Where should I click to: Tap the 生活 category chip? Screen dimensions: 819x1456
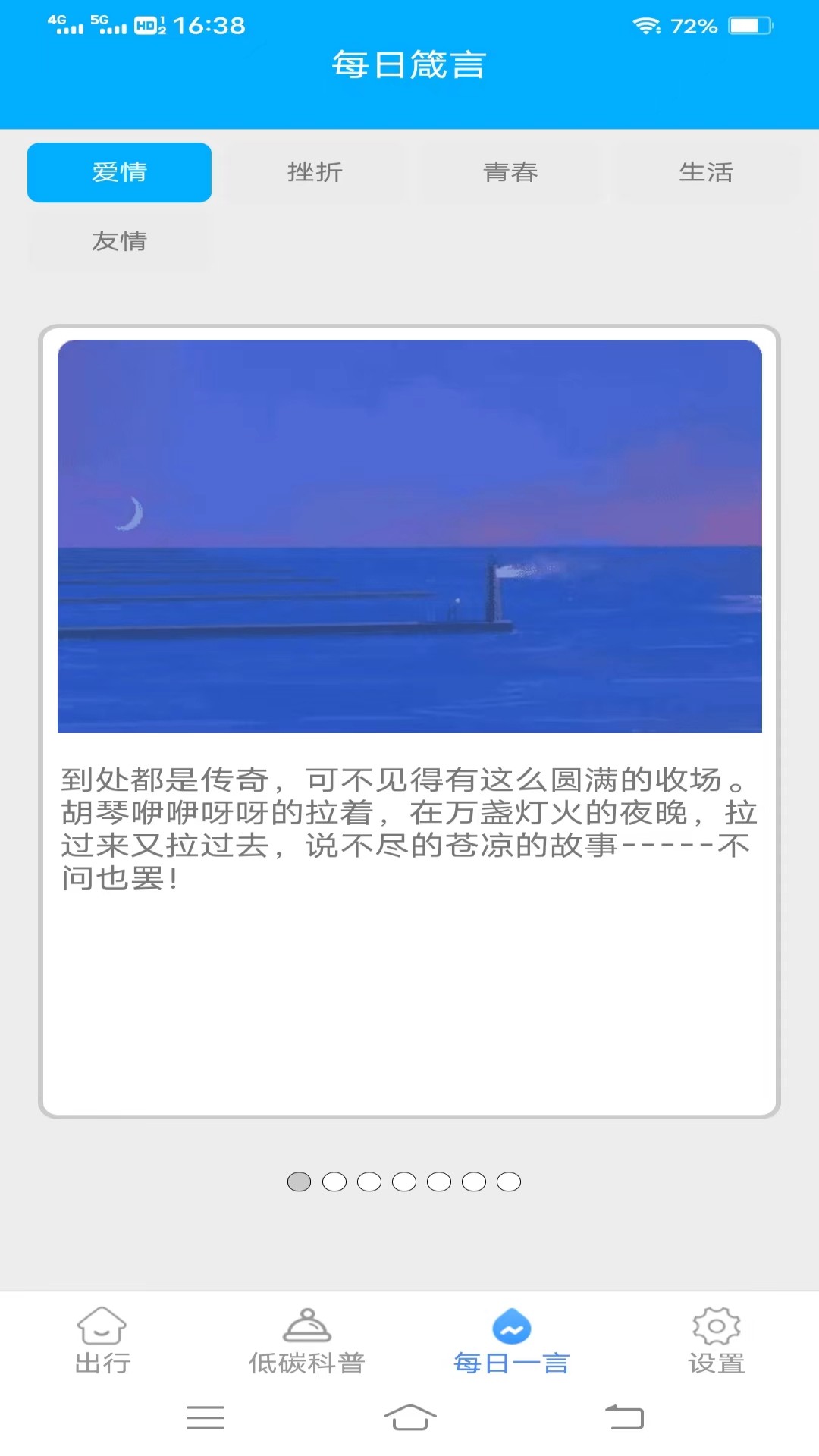[706, 172]
